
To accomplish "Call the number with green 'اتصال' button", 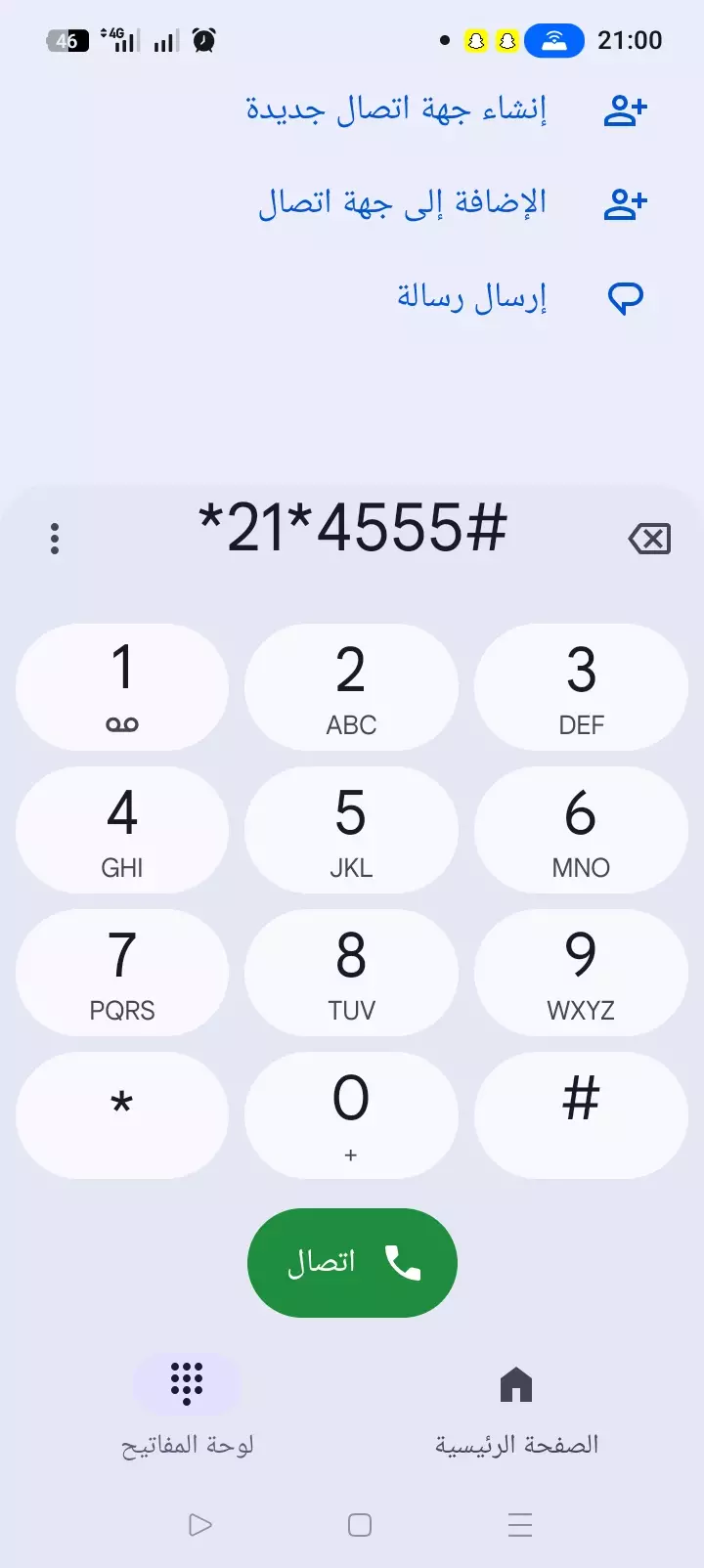I will coord(352,1263).
